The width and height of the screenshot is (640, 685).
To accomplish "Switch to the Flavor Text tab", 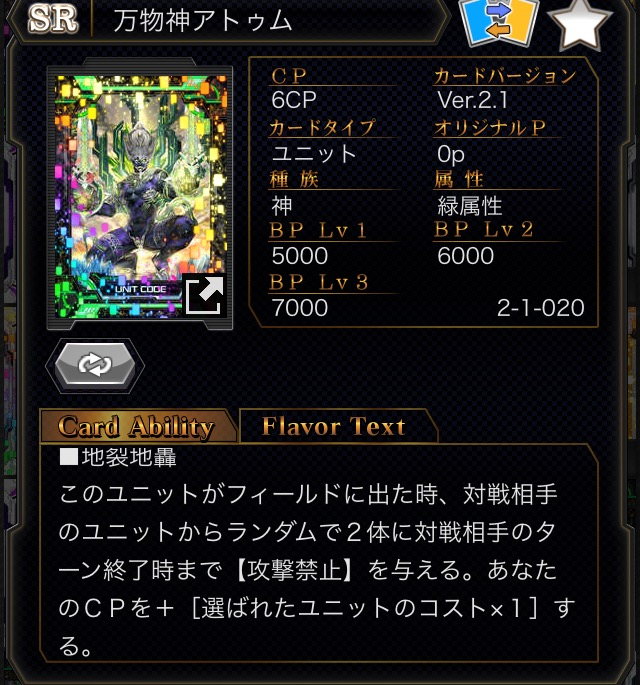I will [x=334, y=427].
